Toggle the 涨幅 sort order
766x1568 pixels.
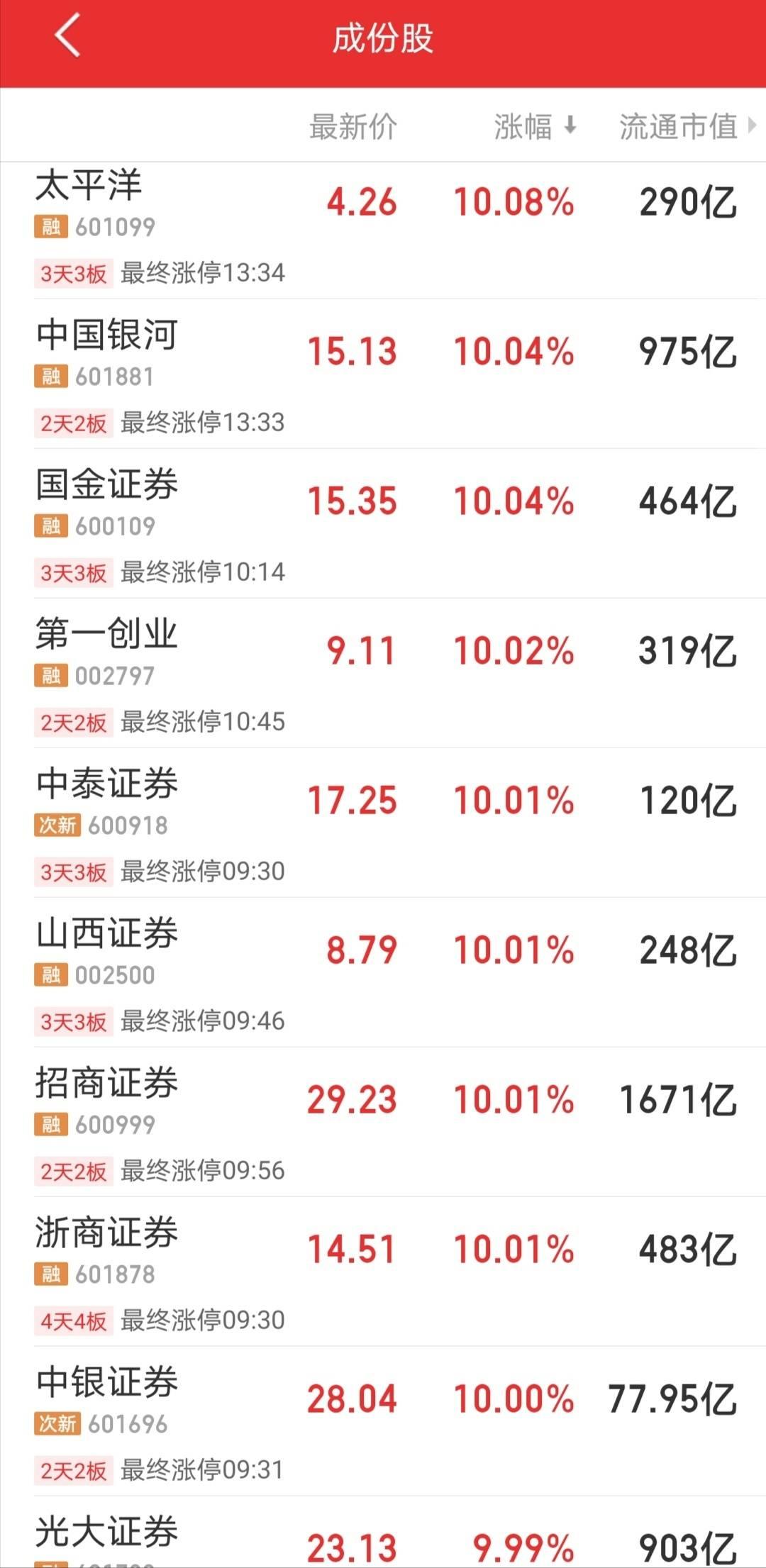click(x=535, y=127)
